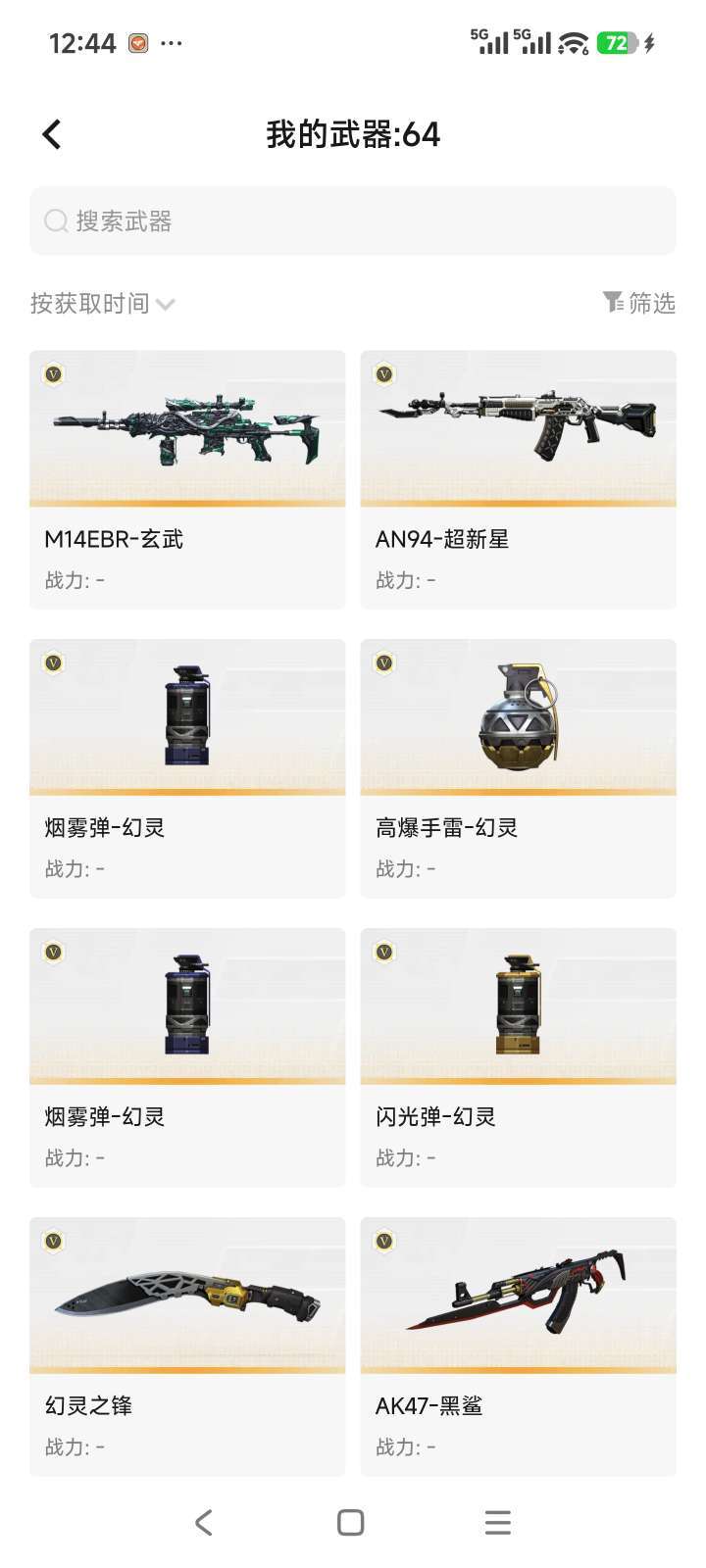The height and width of the screenshot is (1568, 706).
Task: View the 高爆手雷-幻灵 grenade card
Action: [519, 768]
